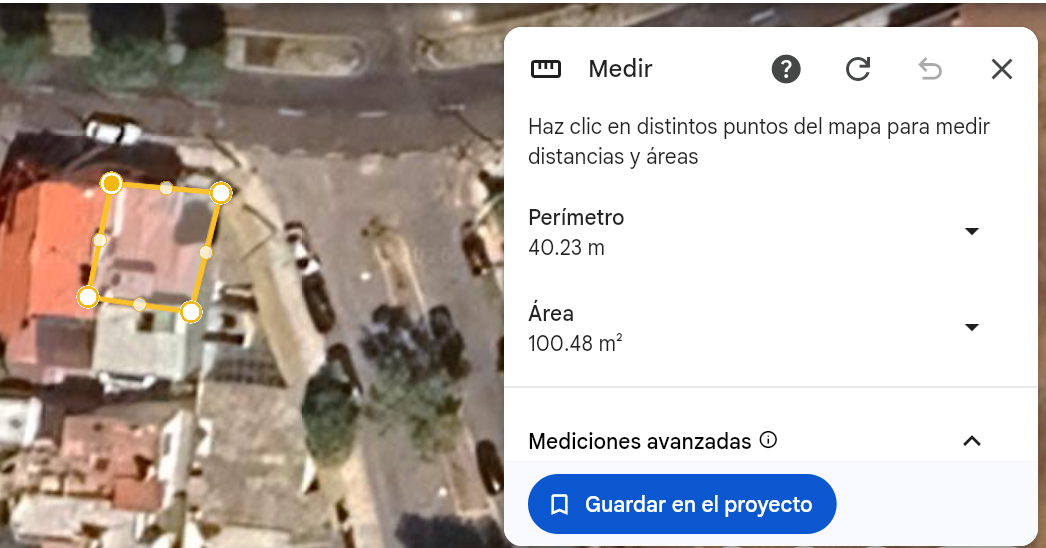Collapse the Mediciones avanzadas section
The image size is (1046, 548).
[x=971, y=441]
